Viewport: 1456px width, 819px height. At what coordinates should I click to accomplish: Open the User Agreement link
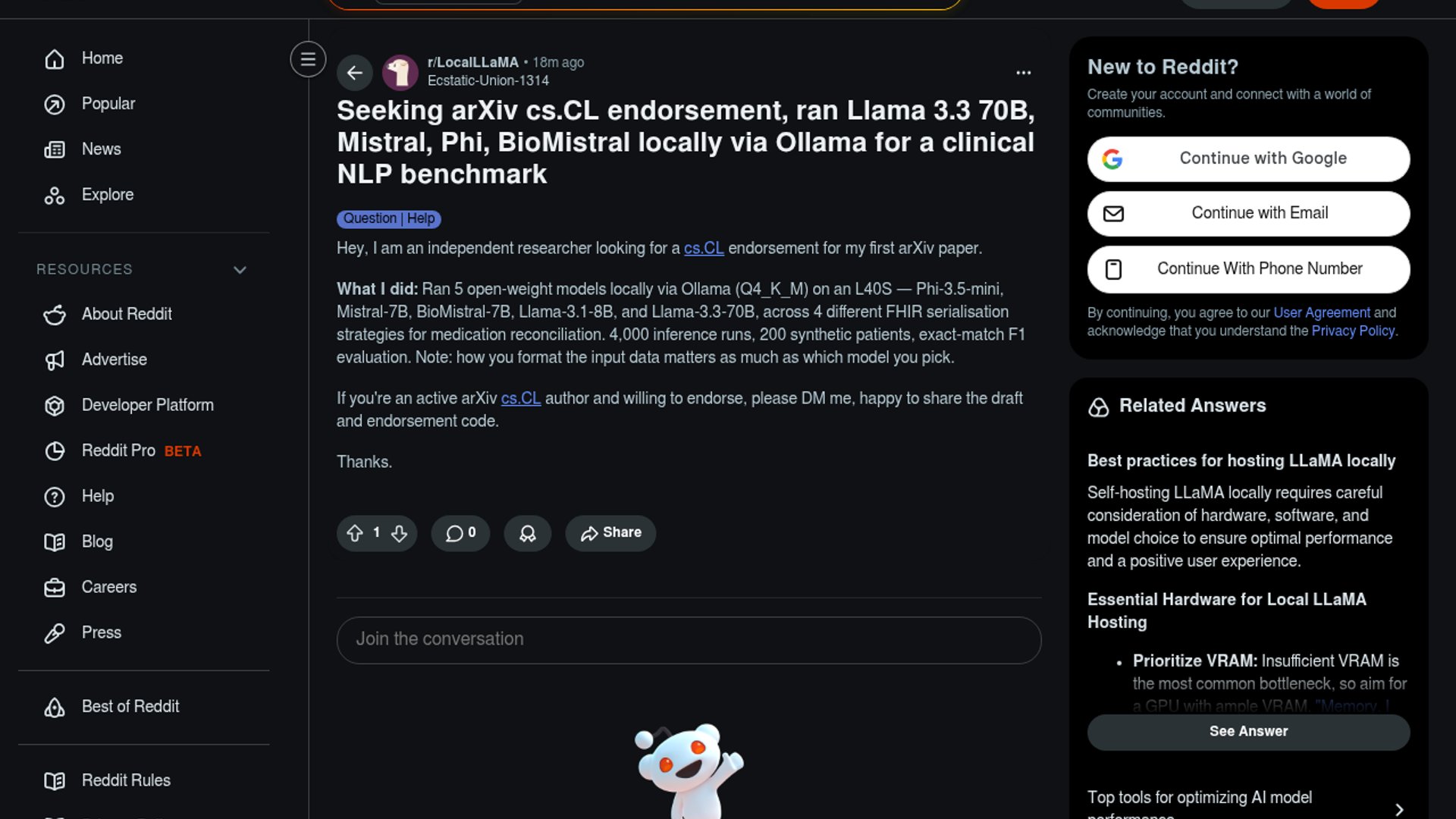pyautogui.click(x=1322, y=312)
